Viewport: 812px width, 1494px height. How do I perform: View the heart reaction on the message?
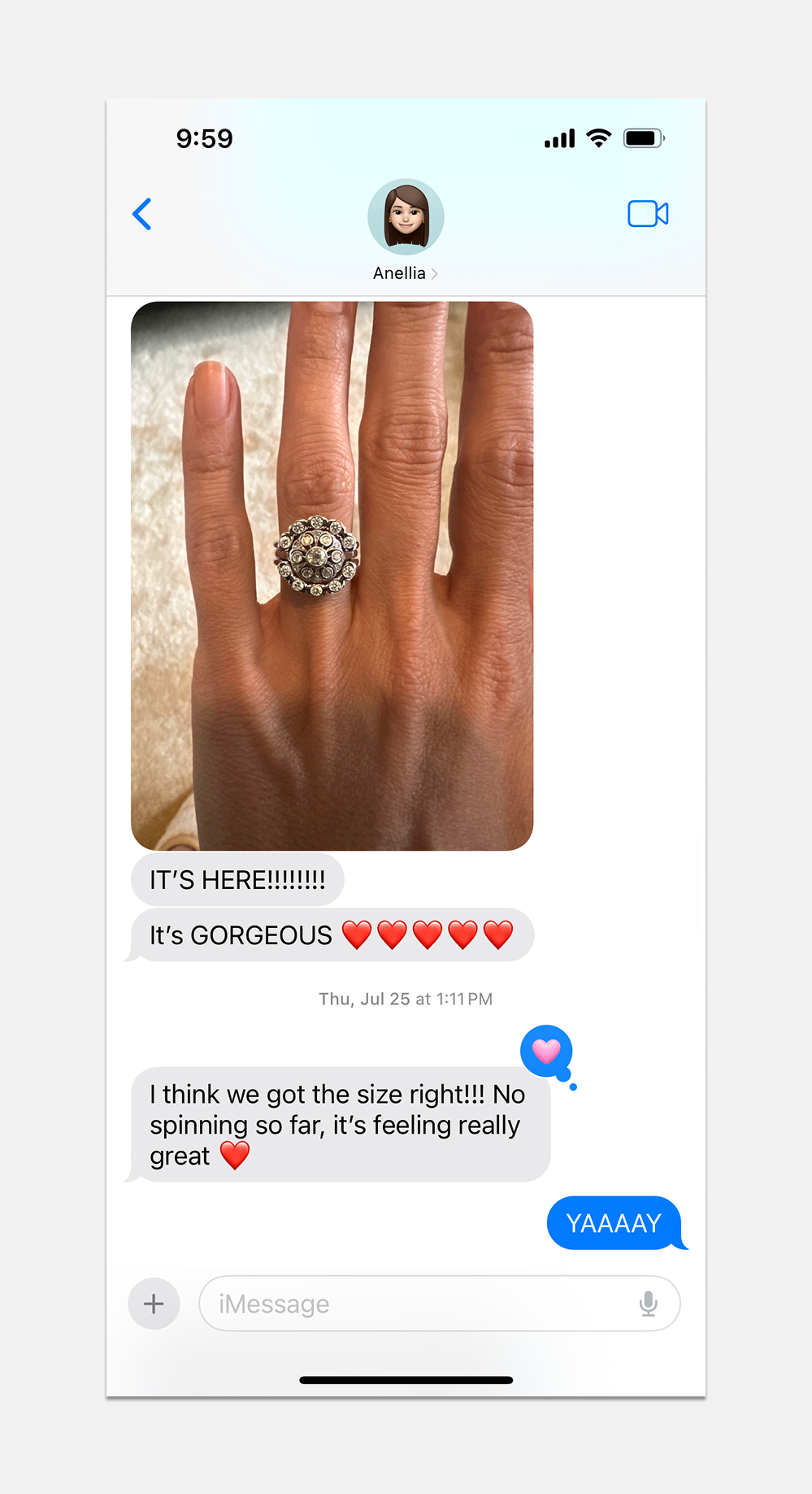[546, 1052]
